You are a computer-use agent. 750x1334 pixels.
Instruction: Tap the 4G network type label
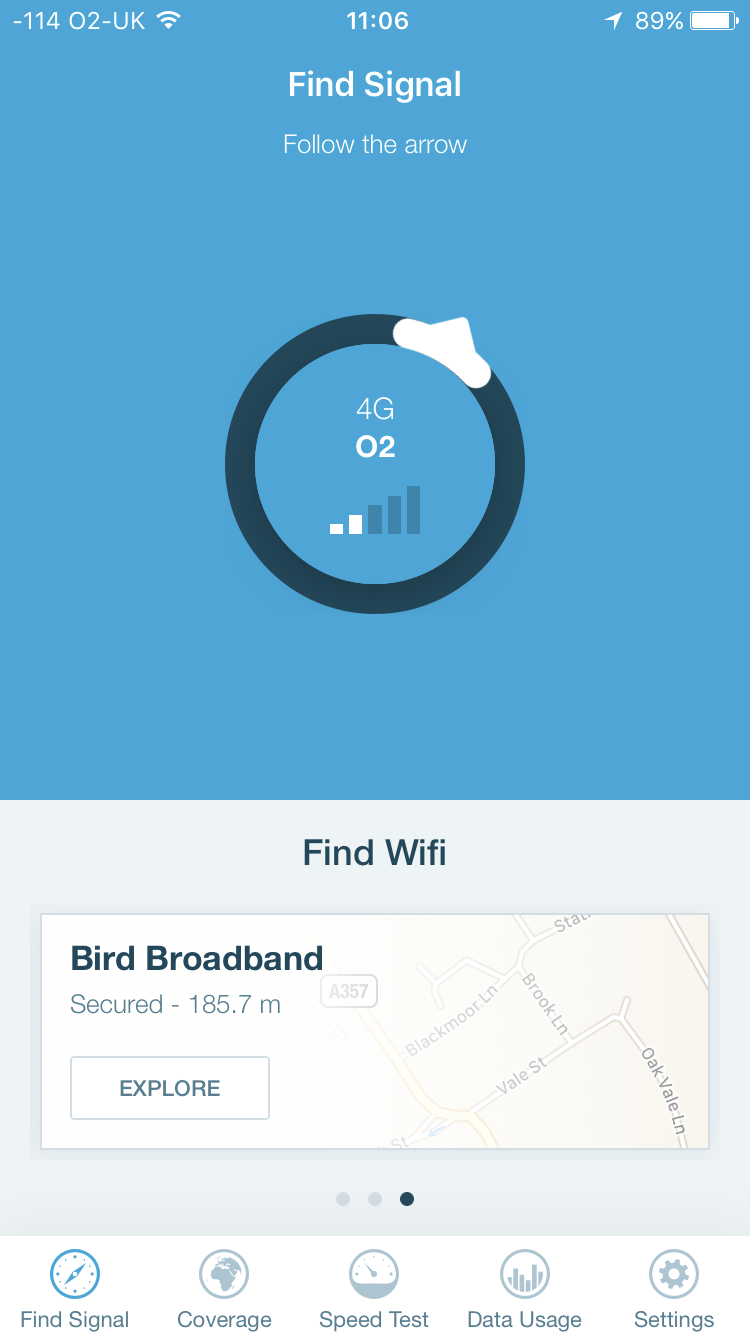[377, 408]
